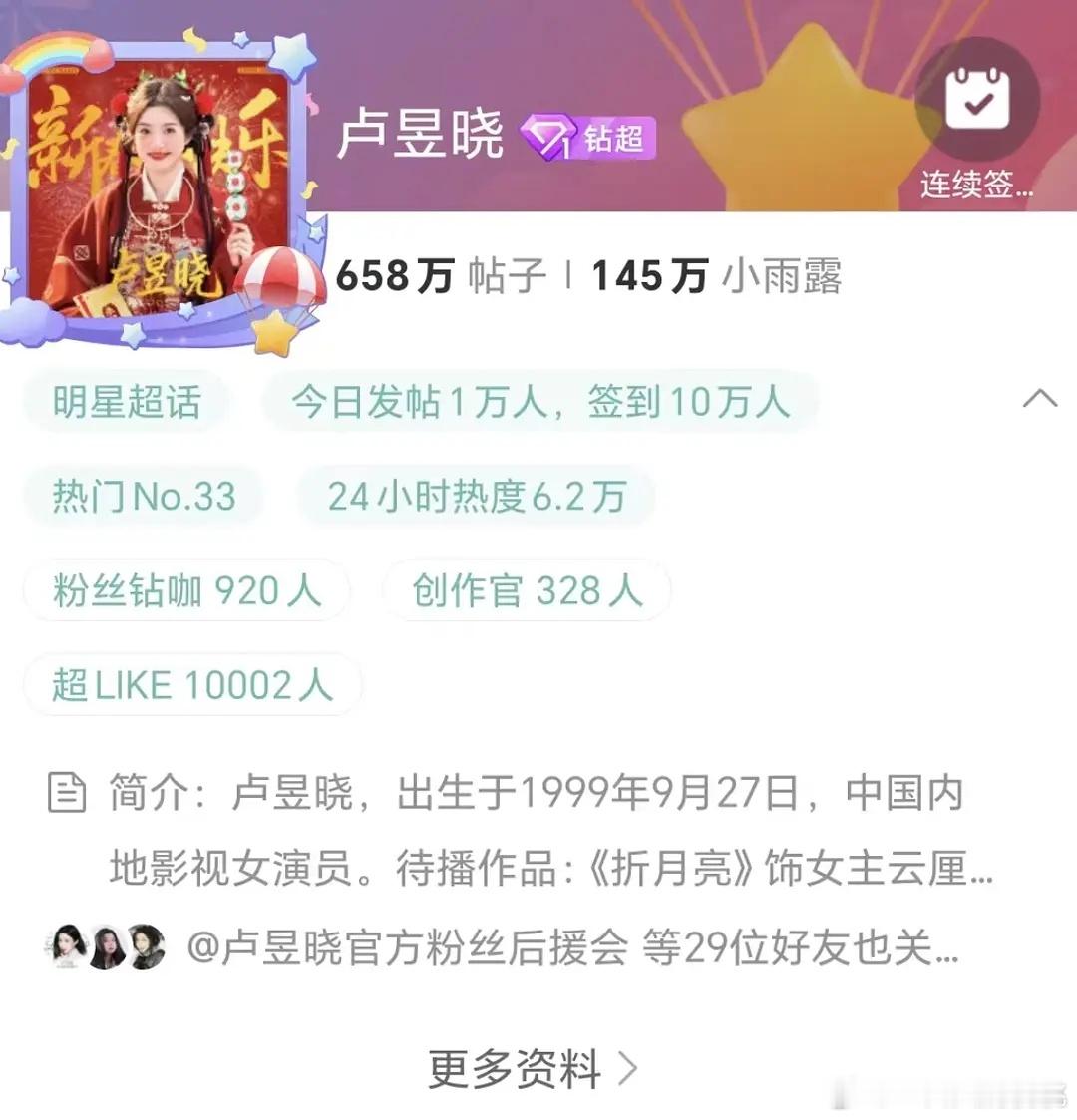The width and height of the screenshot is (1077, 1120).
Task: Select the document icon beside 简介
Action: (65, 792)
